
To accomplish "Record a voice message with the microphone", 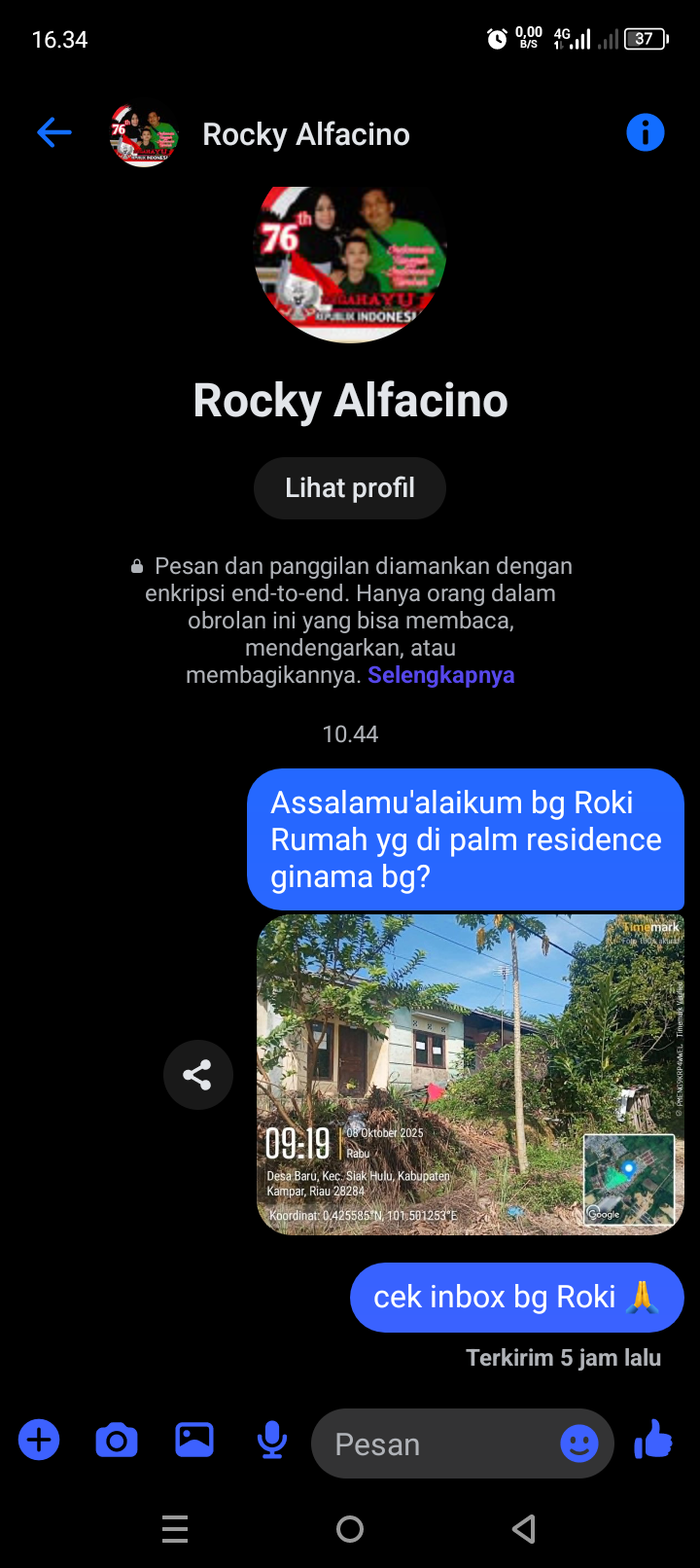I will pyautogui.click(x=272, y=1441).
